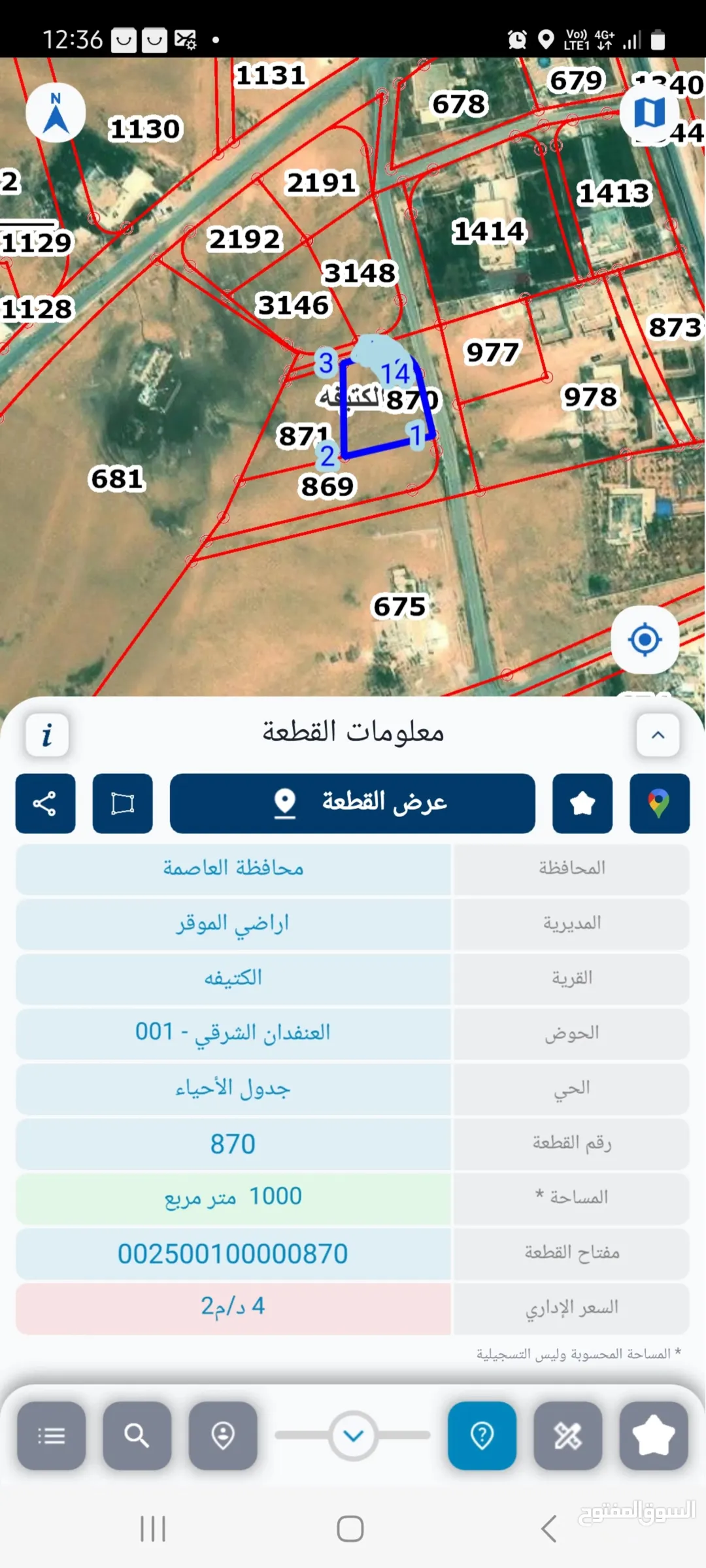Open saved favorites from bottom toolbar
Screen dimensions: 706x1568
(654, 1435)
